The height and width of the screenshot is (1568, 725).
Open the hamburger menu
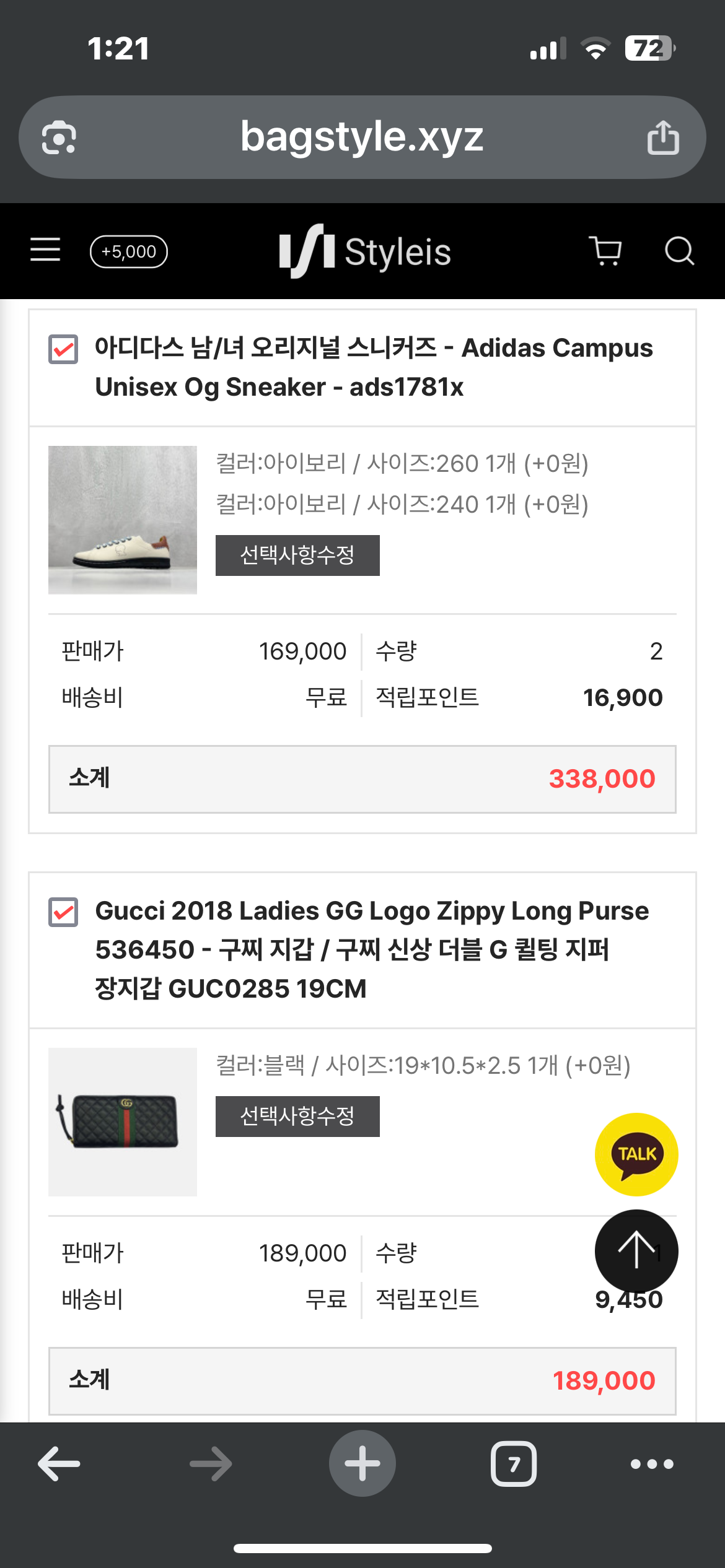tap(45, 250)
